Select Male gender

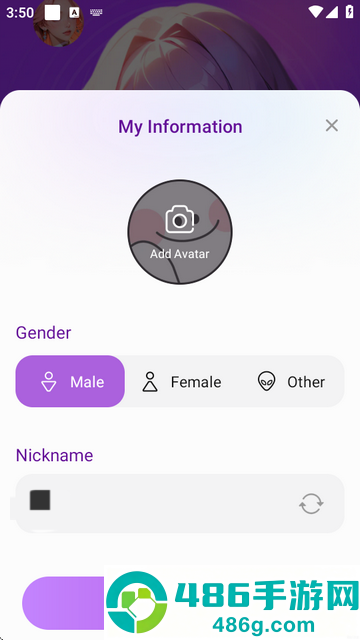click(x=70, y=381)
